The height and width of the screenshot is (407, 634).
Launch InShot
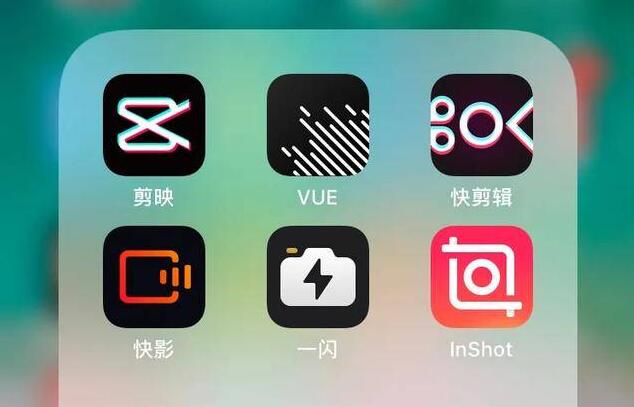pos(481,277)
